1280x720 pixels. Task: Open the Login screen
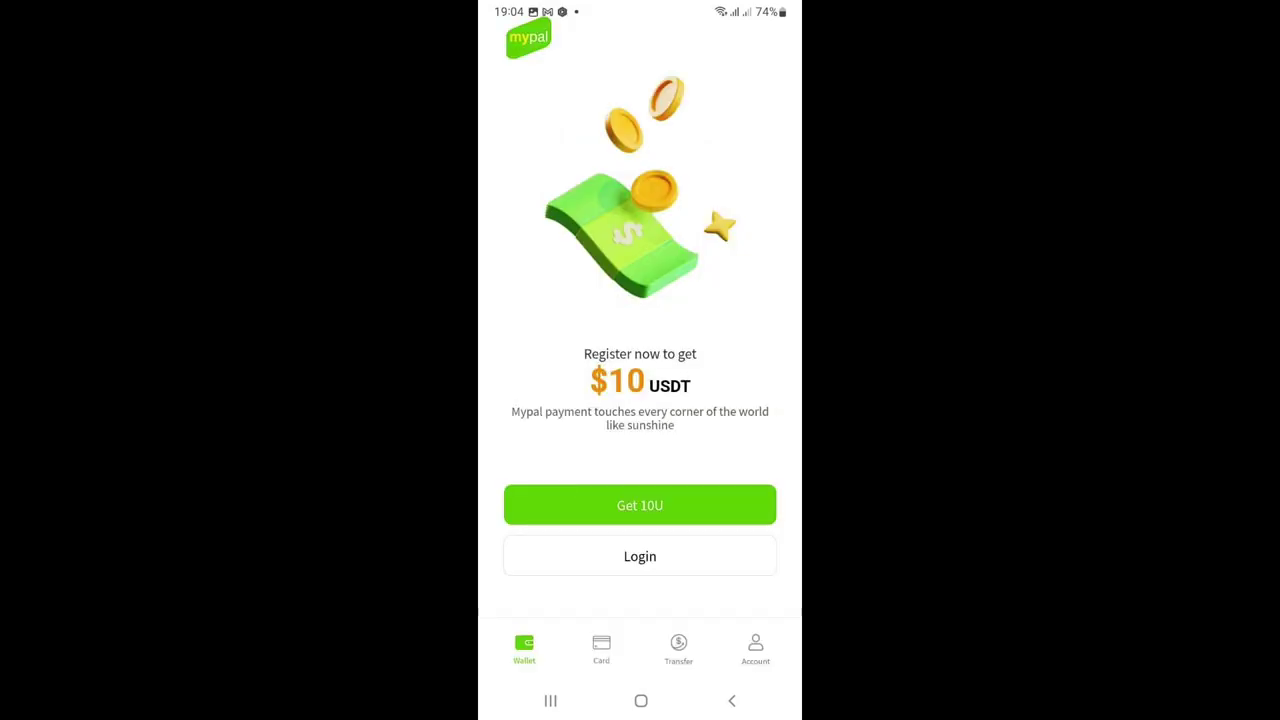[x=640, y=556]
